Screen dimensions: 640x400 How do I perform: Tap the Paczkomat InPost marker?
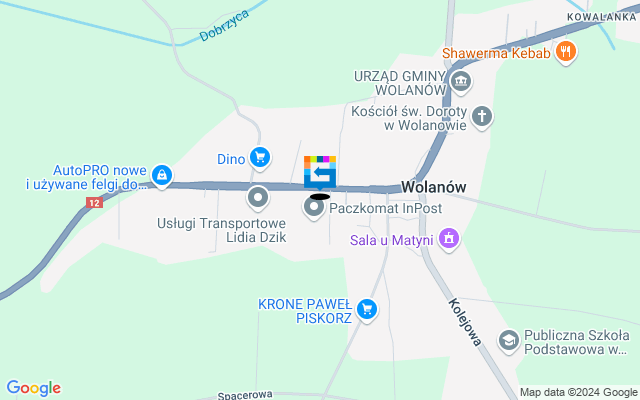pos(315,208)
